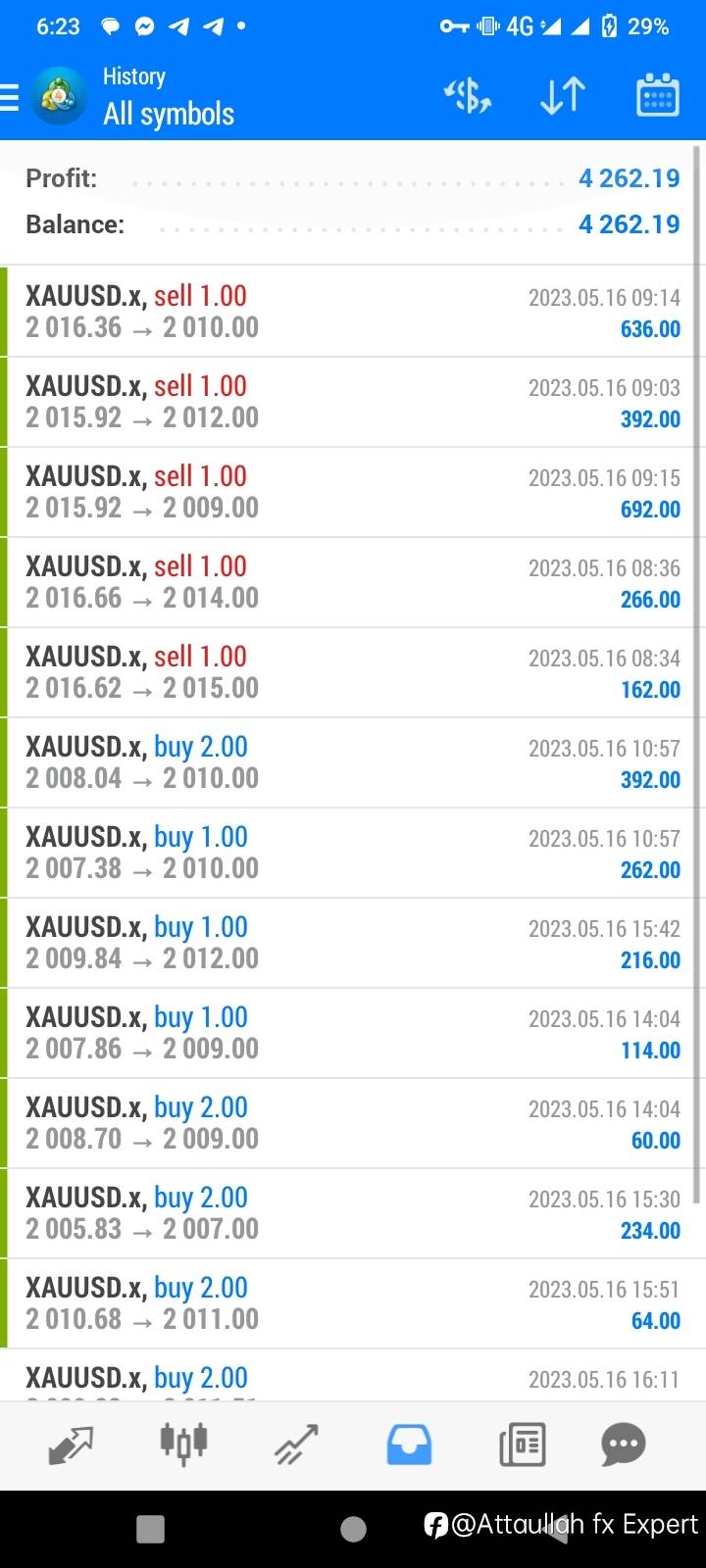The height and width of the screenshot is (1568, 706).
Task: Open the currency symbol filter icon
Action: (468, 96)
